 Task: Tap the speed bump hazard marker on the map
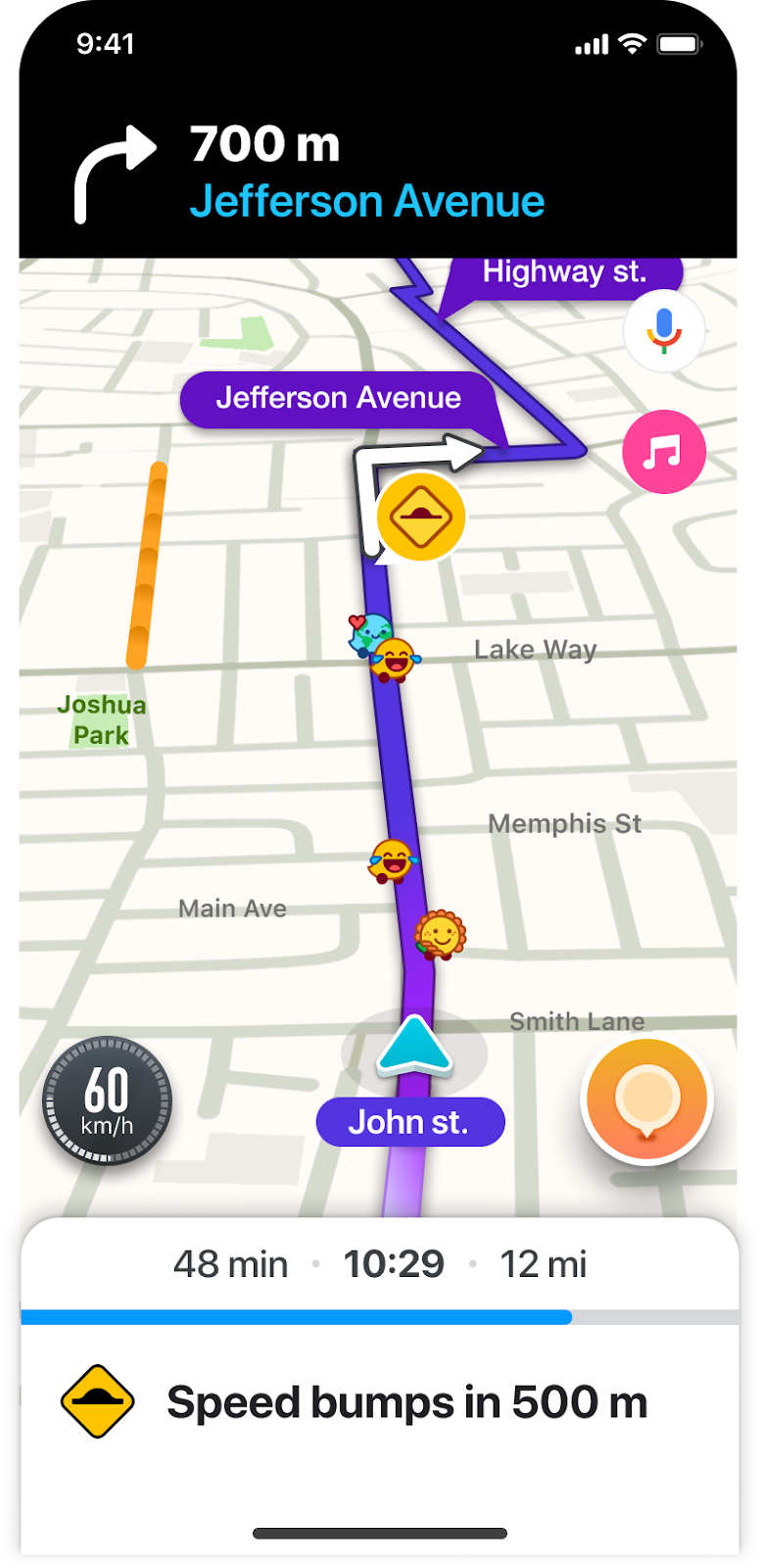[x=420, y=516]
